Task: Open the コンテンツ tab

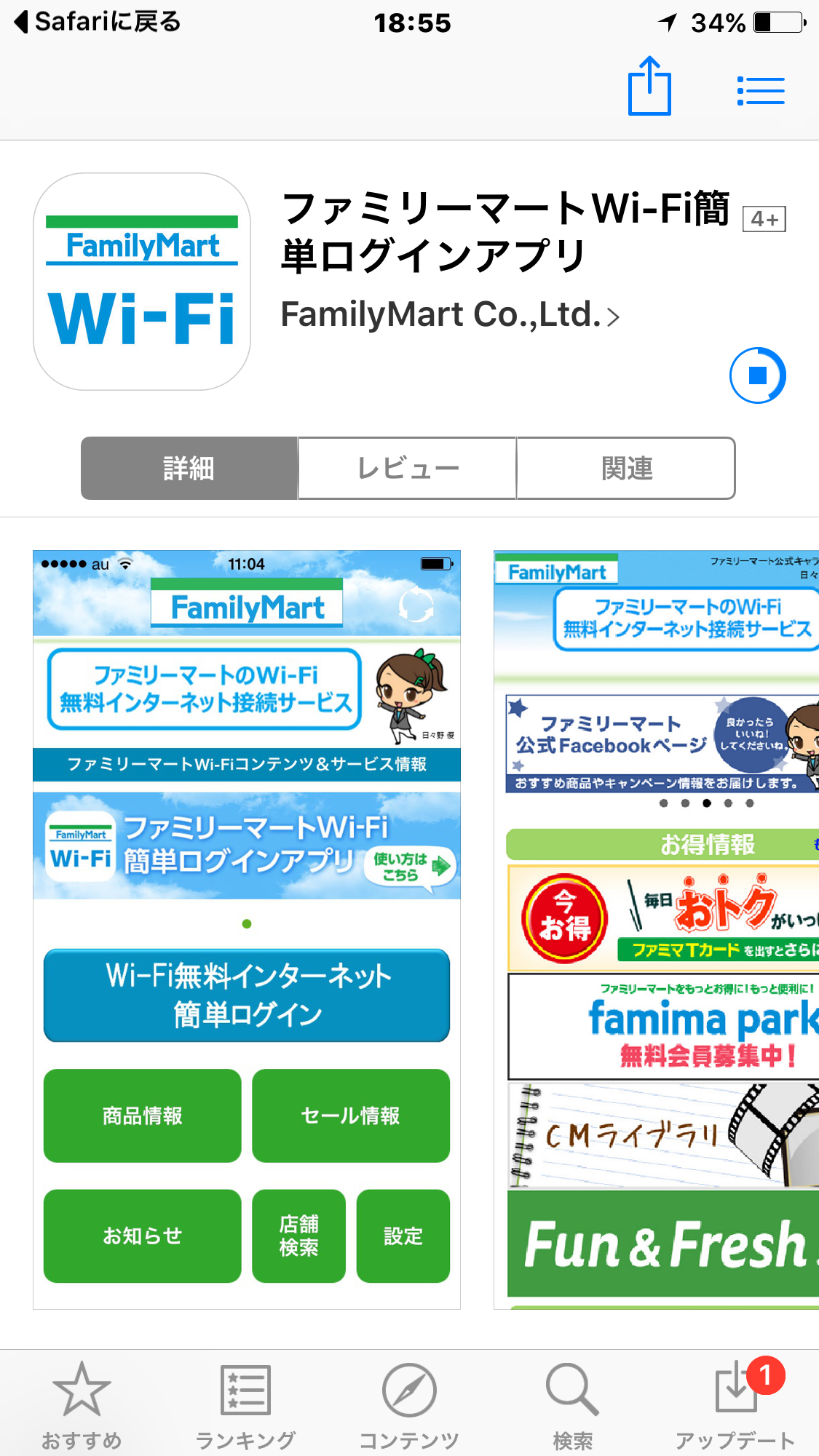Action: [409, 1406]
